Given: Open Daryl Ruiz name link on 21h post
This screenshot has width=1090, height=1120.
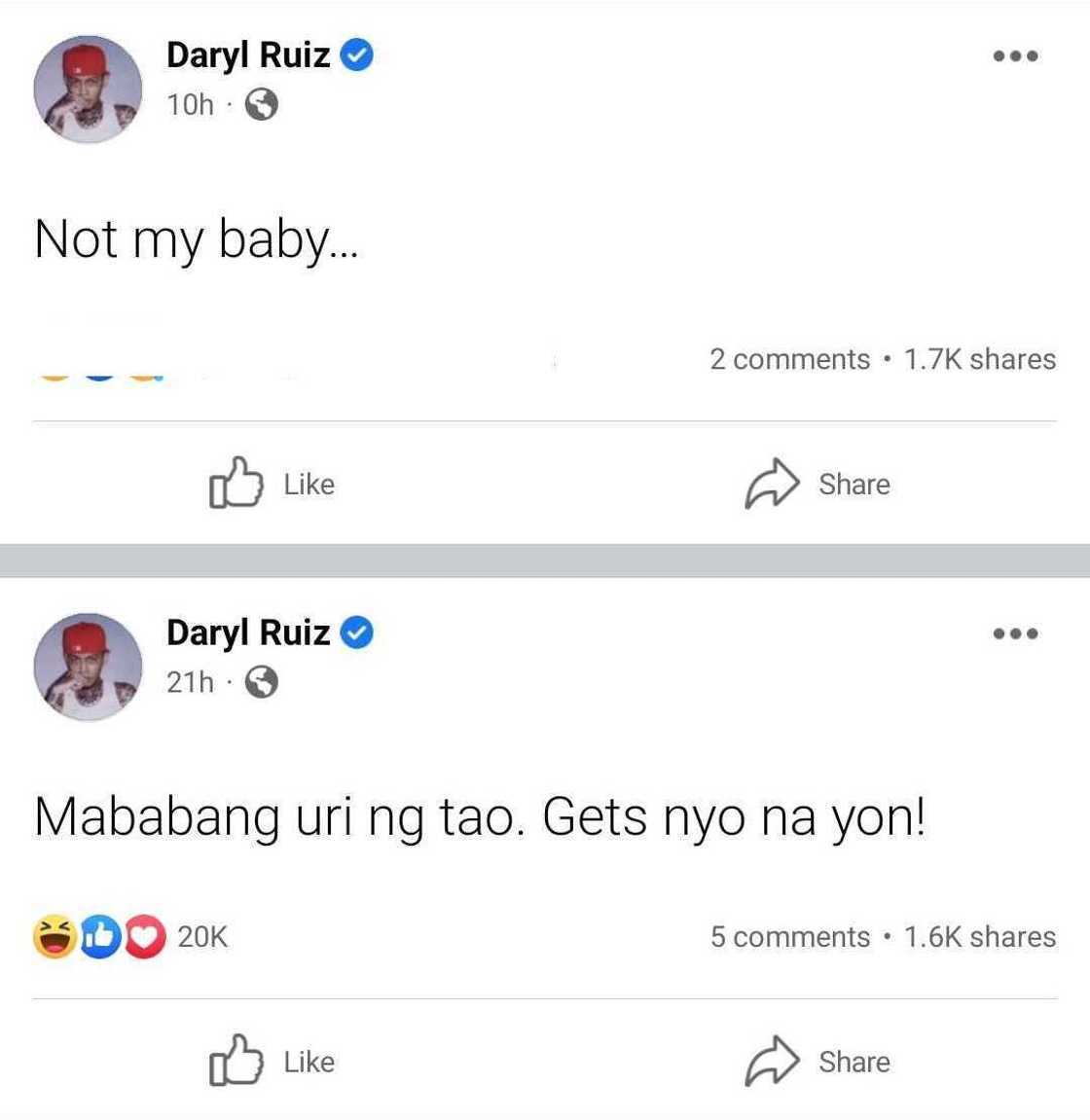Looking at the screenshot, I should [x=248, y=632].
